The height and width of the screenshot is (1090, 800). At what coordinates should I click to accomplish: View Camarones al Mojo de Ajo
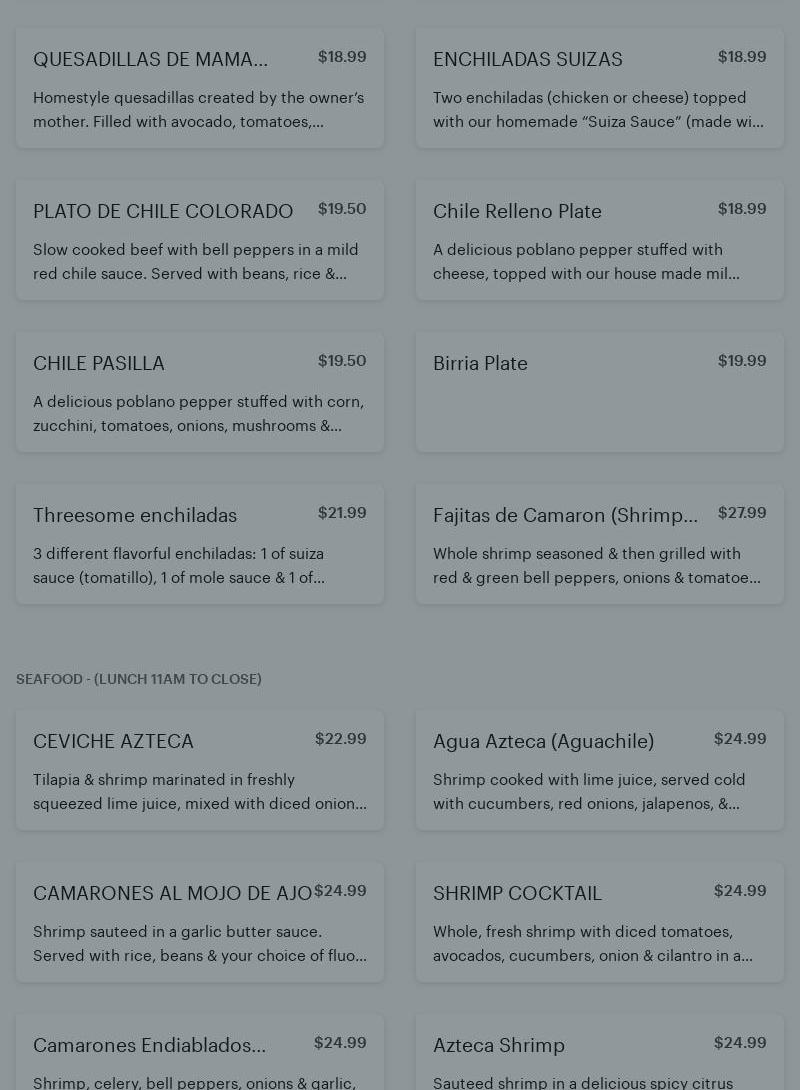(x=200, y=922)
